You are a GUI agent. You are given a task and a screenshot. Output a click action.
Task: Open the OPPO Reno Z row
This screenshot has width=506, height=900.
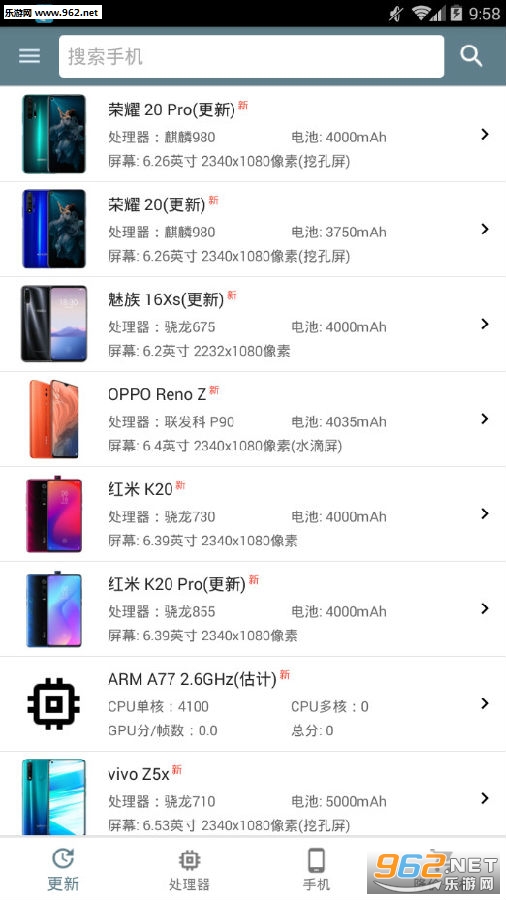click(253, 419)
